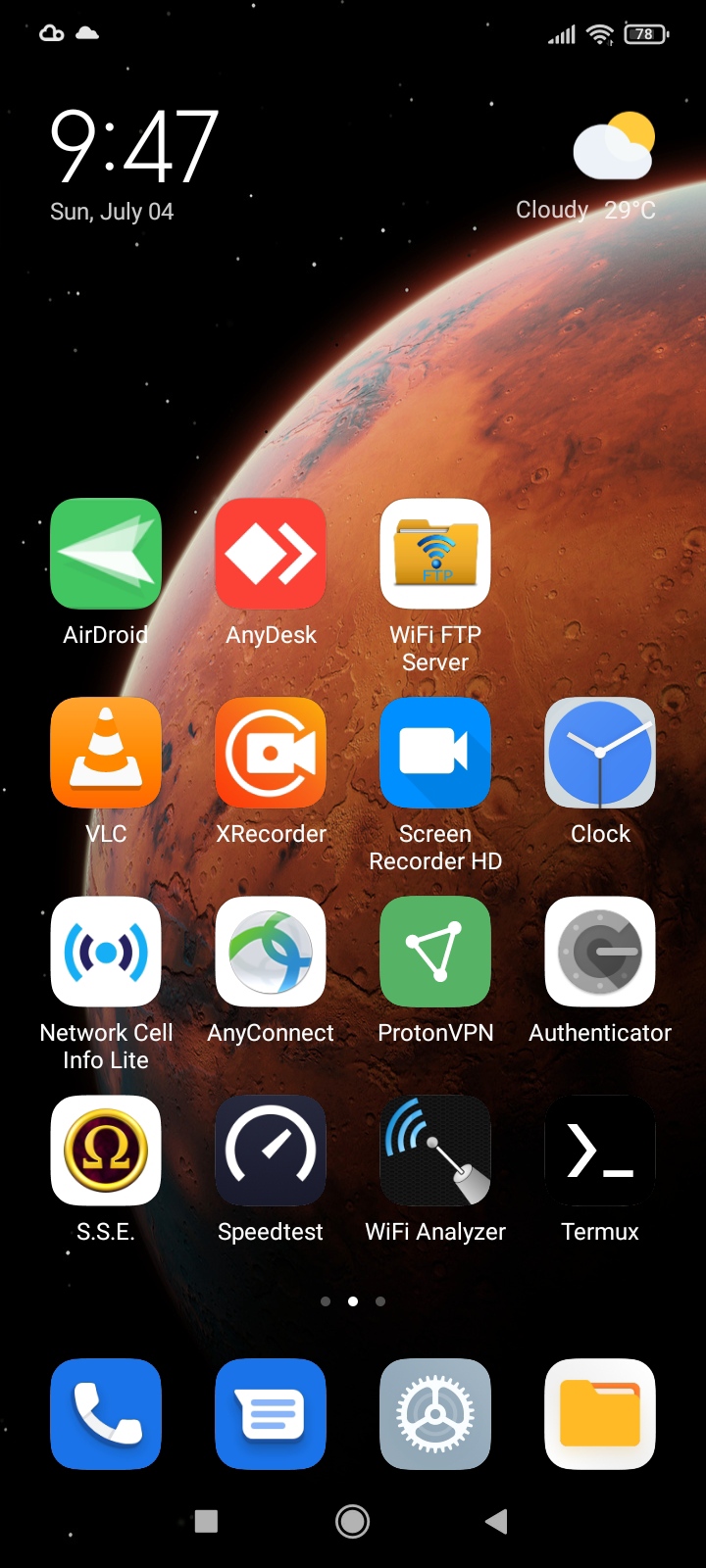The width and height of the screenshot is (706, 1568).
Task: Open the AirDroid app
Action: (x=106, y=554)
